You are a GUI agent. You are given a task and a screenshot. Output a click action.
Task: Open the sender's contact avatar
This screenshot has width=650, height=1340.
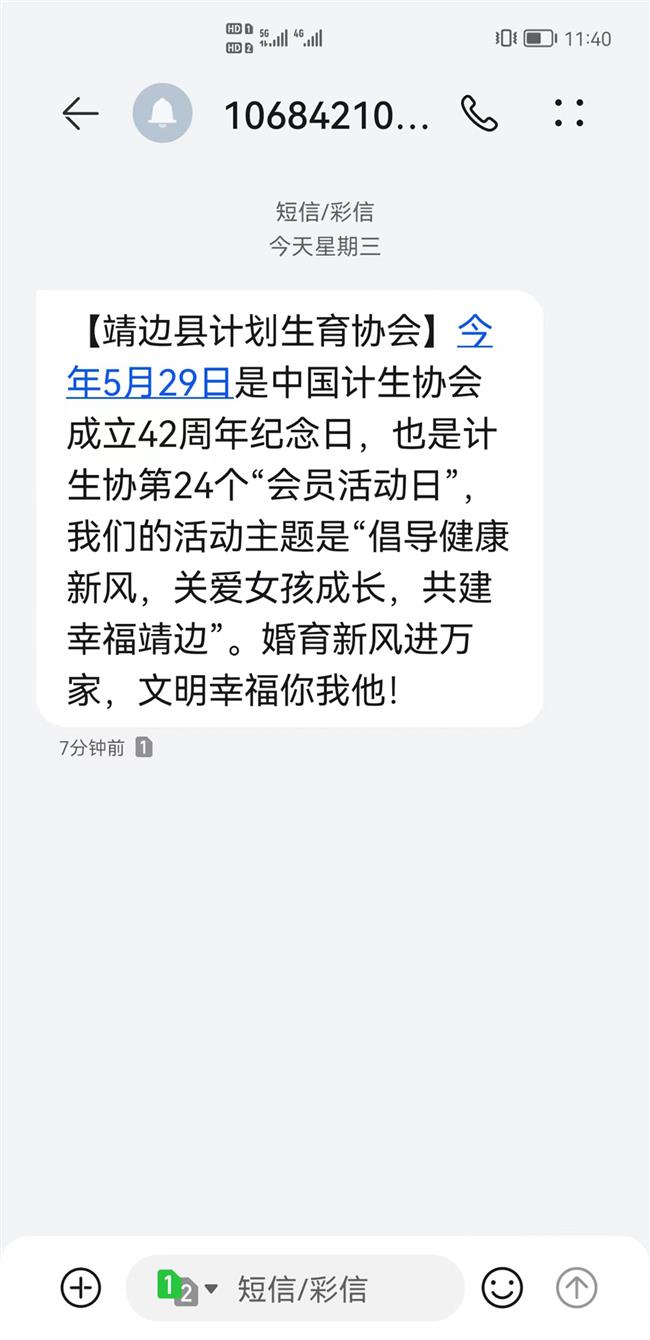pyautogui.click(x=162, y=113)
